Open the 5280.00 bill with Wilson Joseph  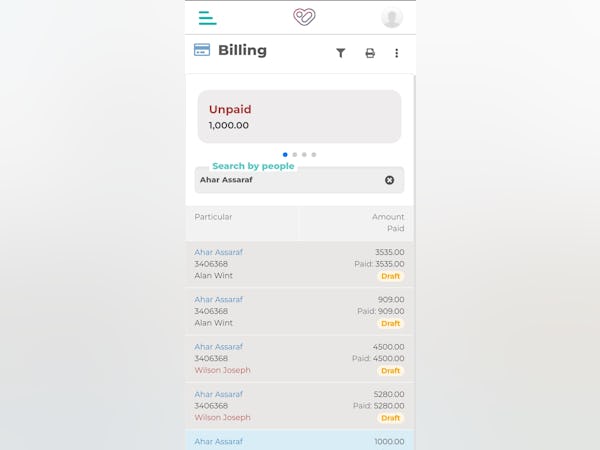pyautogui.click(x=299, y=405)
